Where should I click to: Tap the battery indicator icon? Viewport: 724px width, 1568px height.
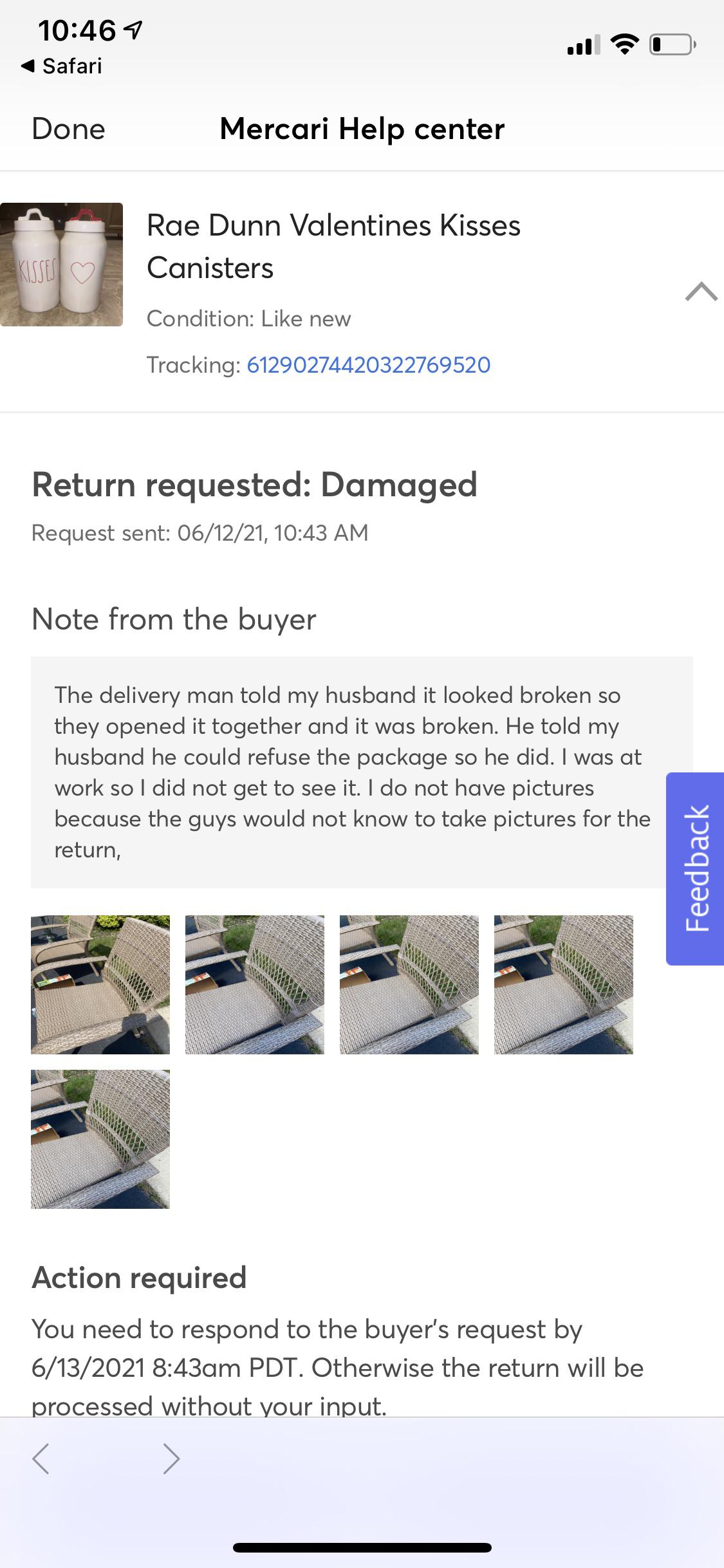pyautogui.click(x=668, y=44)
